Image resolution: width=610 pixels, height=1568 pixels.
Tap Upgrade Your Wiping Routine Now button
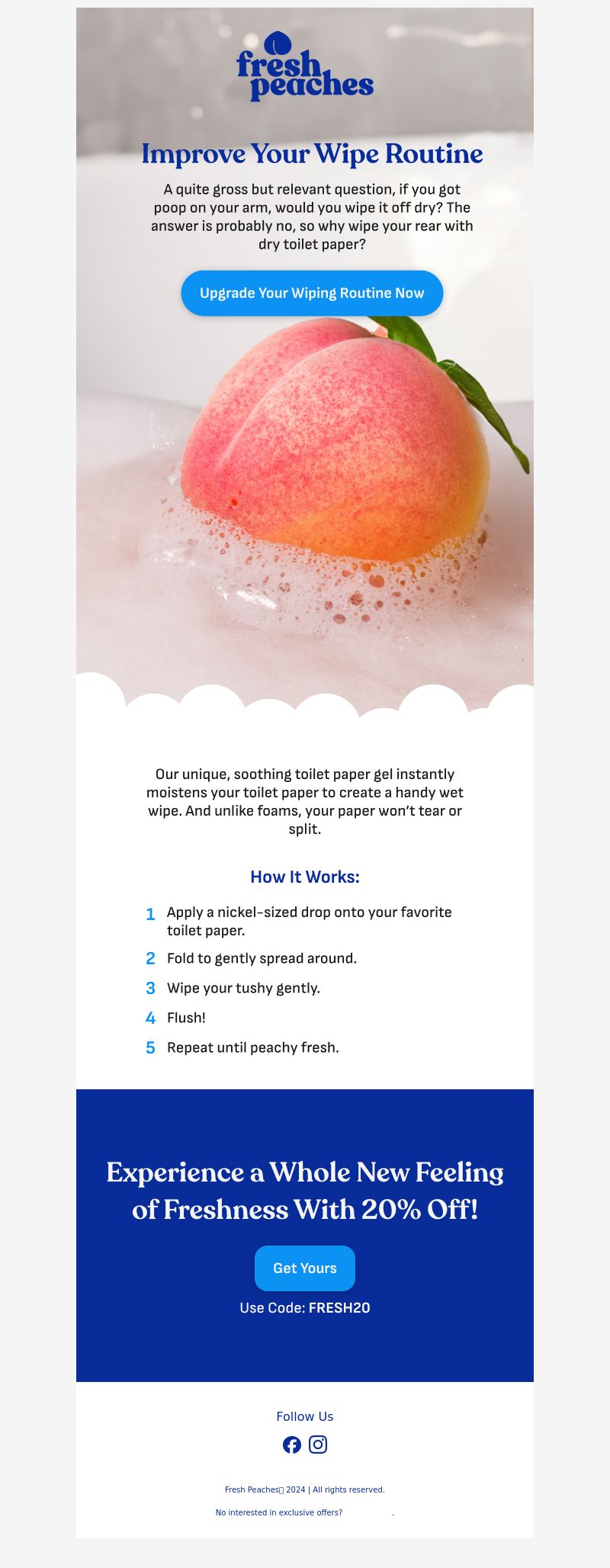coord(312,293)
